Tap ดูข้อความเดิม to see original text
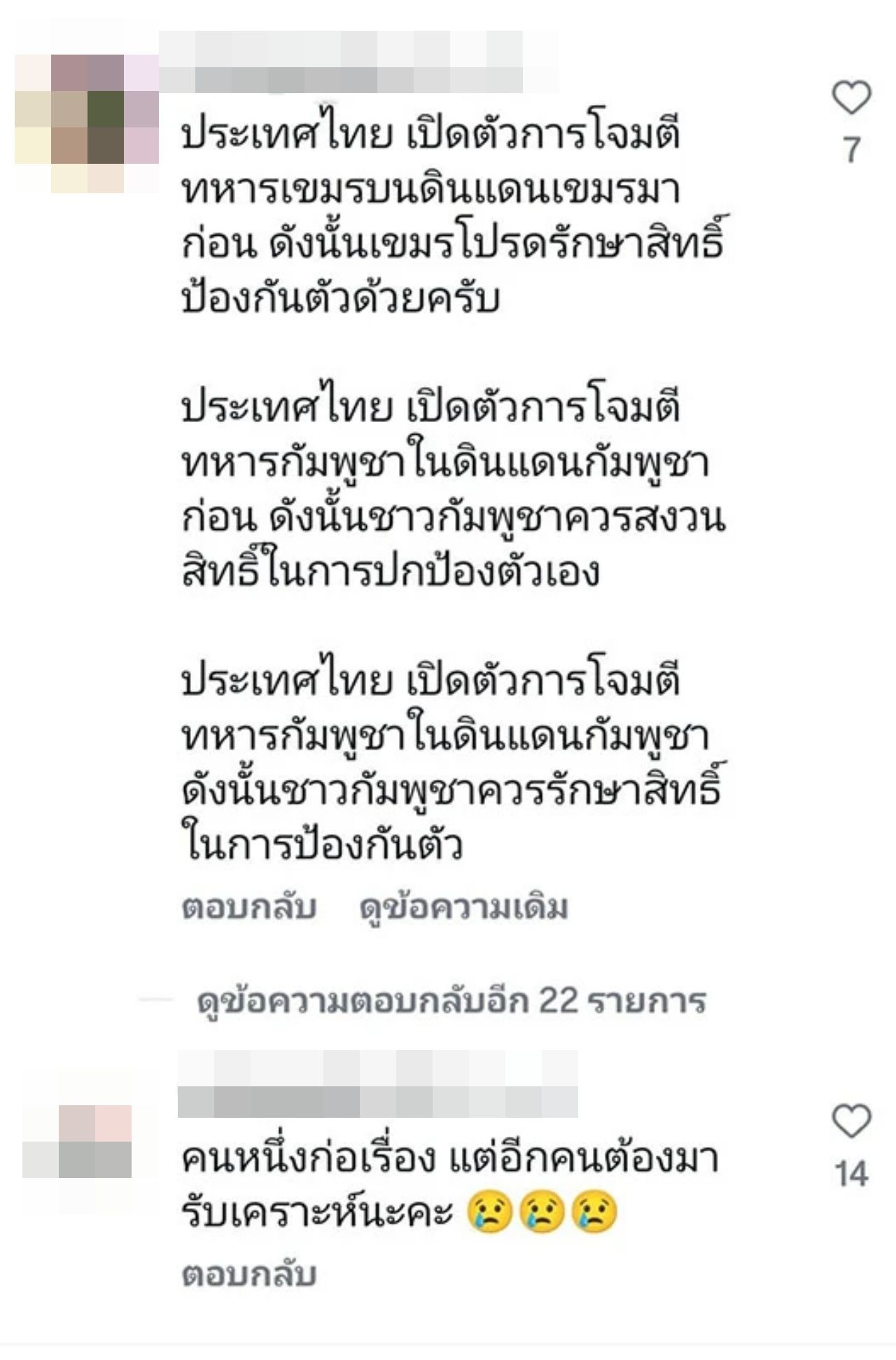The width and height of the screenshot is (896, 1360). (x=463, y=908)
